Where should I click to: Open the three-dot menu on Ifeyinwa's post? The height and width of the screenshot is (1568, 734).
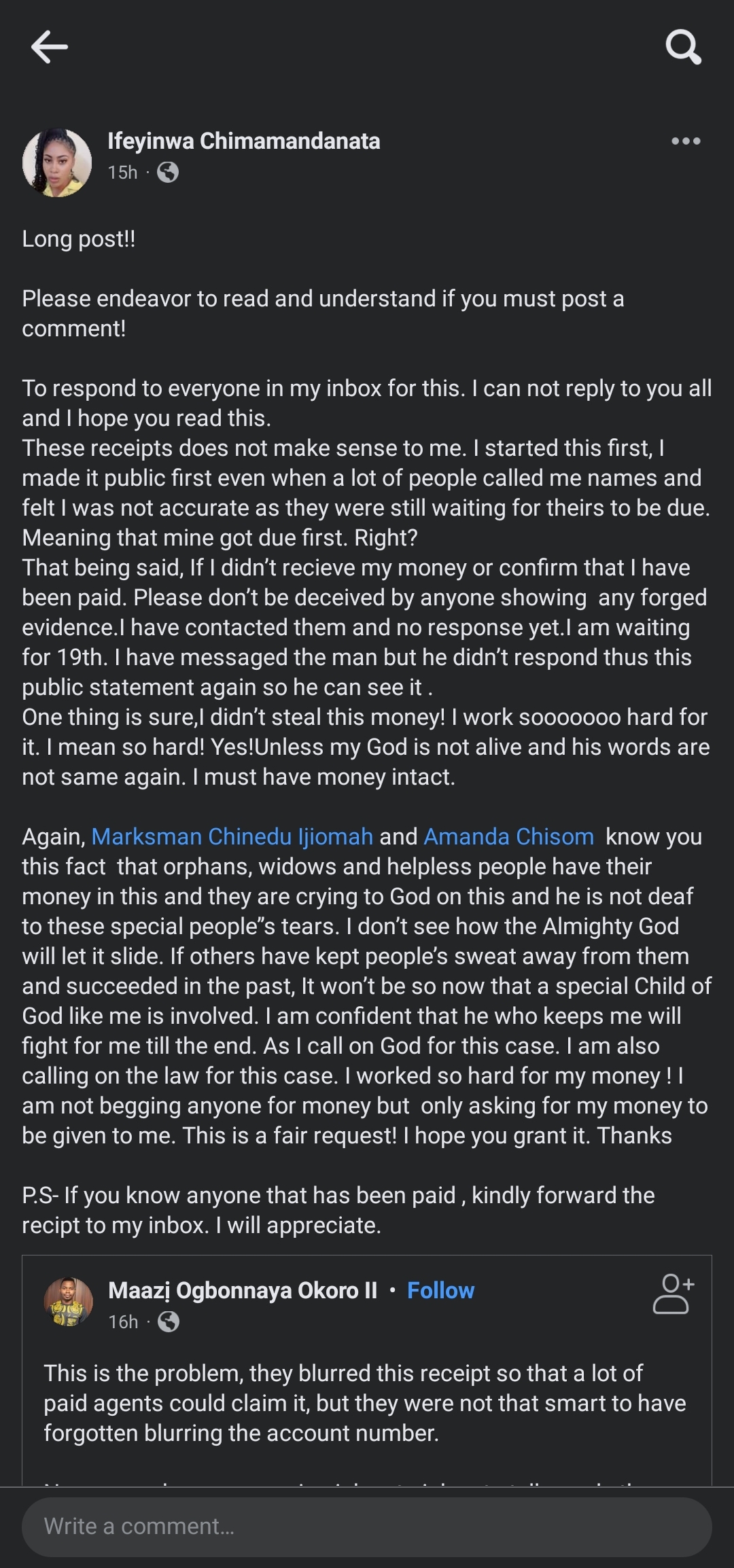(x=686, y=141)
